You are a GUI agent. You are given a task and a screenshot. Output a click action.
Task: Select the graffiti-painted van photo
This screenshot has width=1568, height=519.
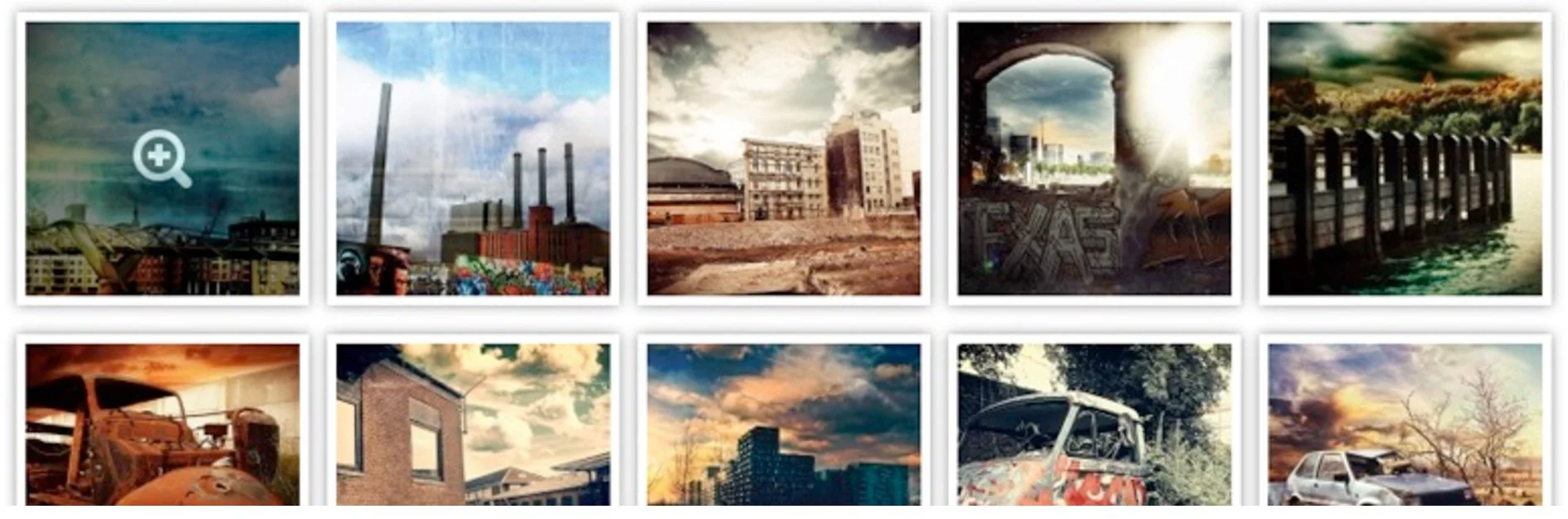1094,424
